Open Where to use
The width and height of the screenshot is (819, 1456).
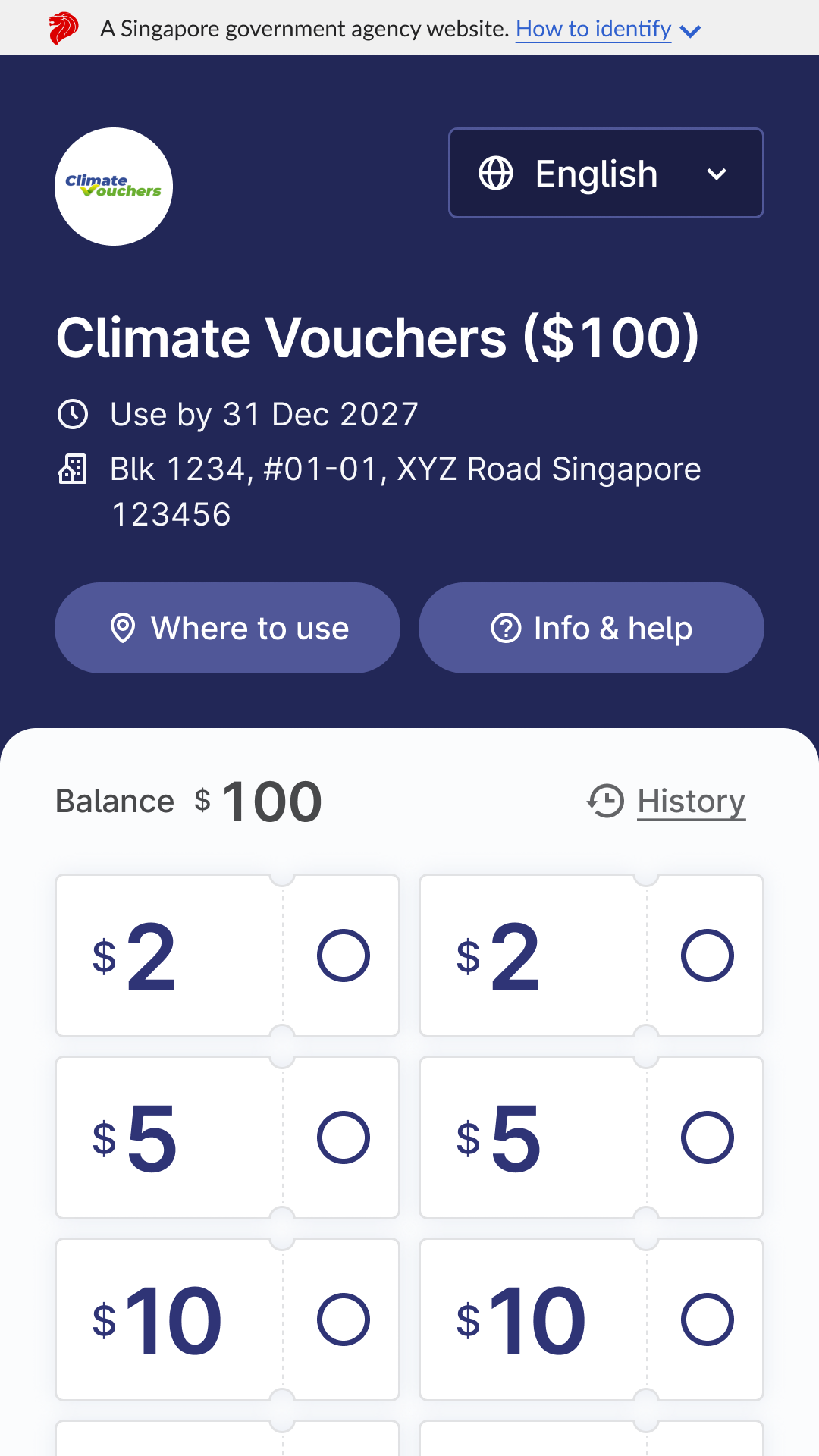[227, 628]
